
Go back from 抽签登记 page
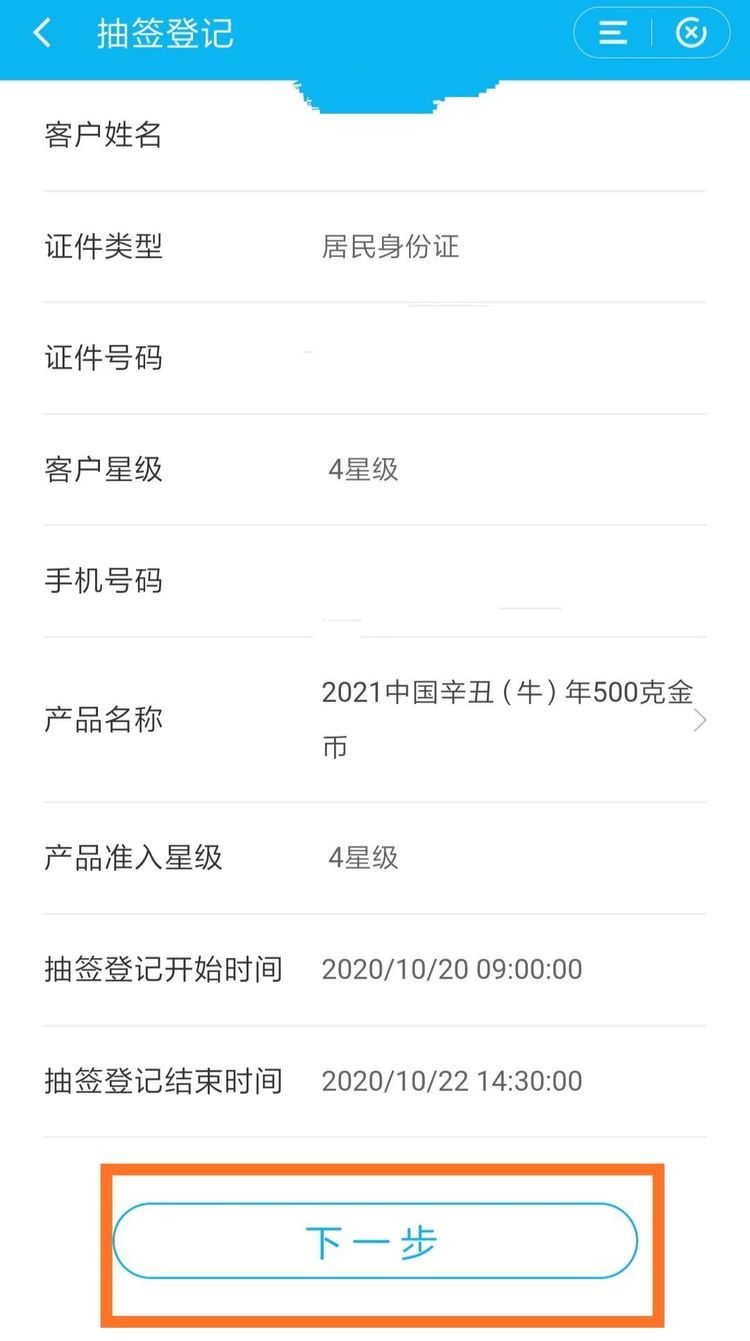coord(42,33)
